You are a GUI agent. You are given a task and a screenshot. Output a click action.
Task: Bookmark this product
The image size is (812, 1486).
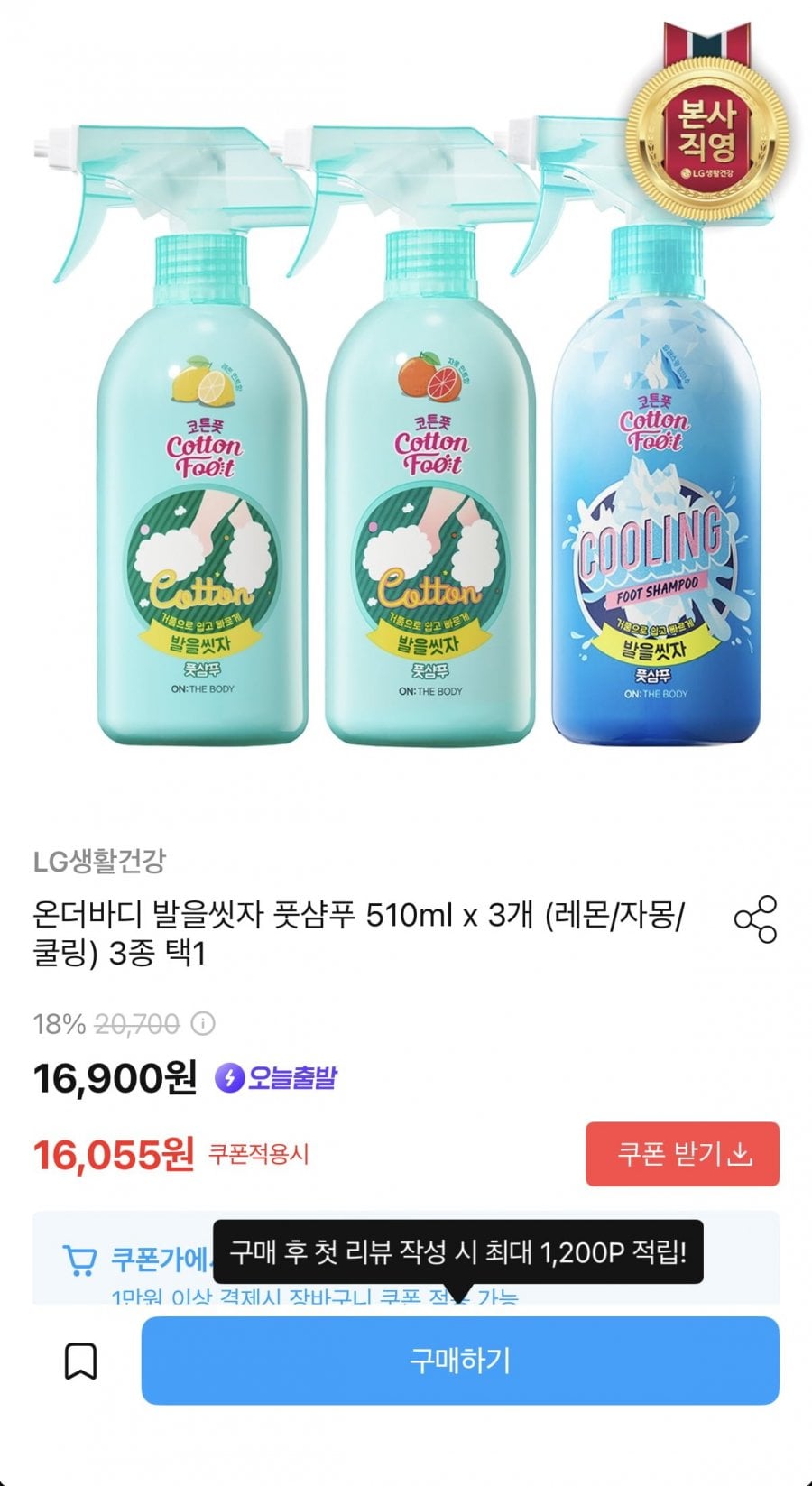coord(80,1361)
